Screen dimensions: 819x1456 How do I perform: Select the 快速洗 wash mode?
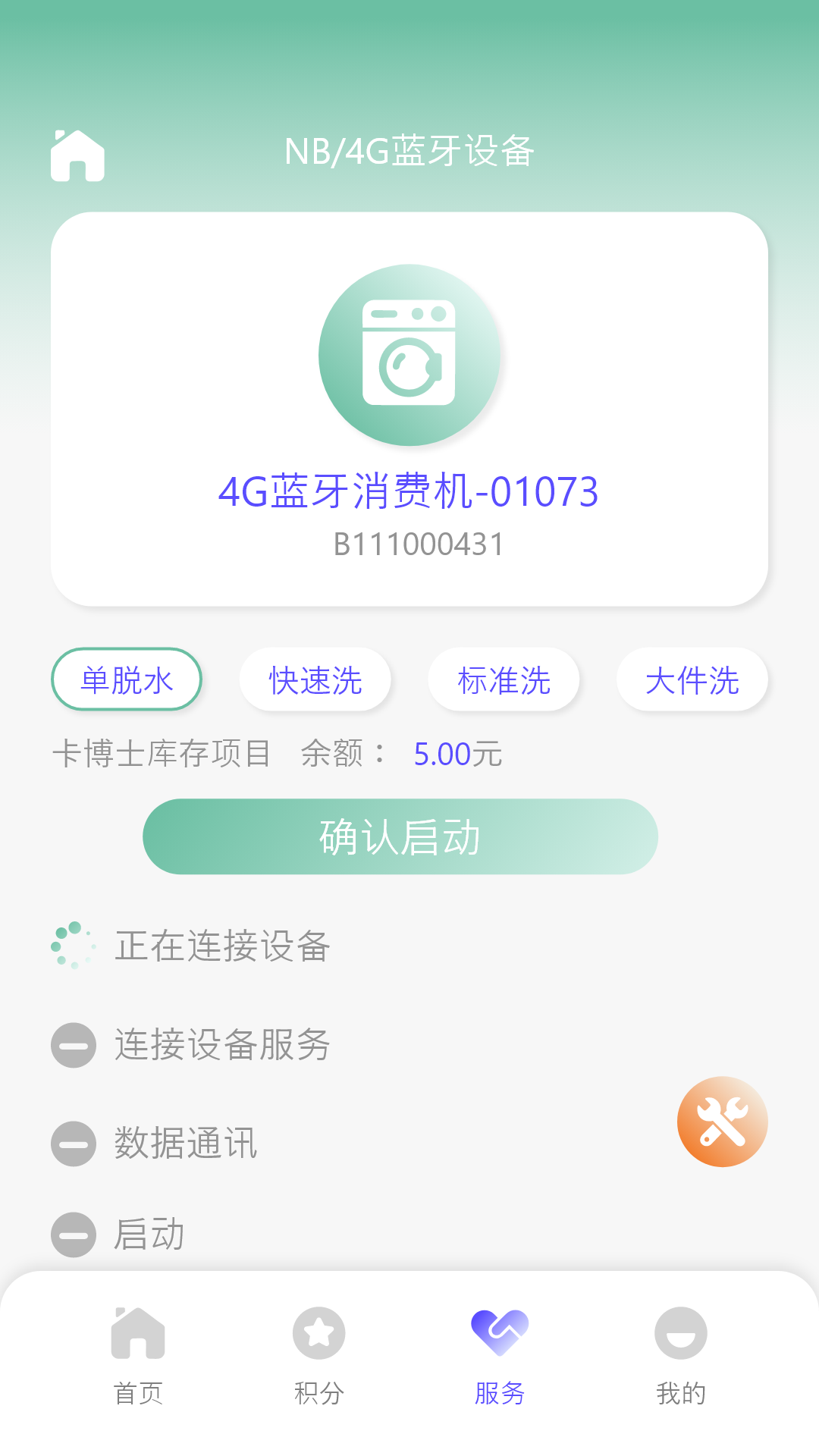(x=315, y=680)
